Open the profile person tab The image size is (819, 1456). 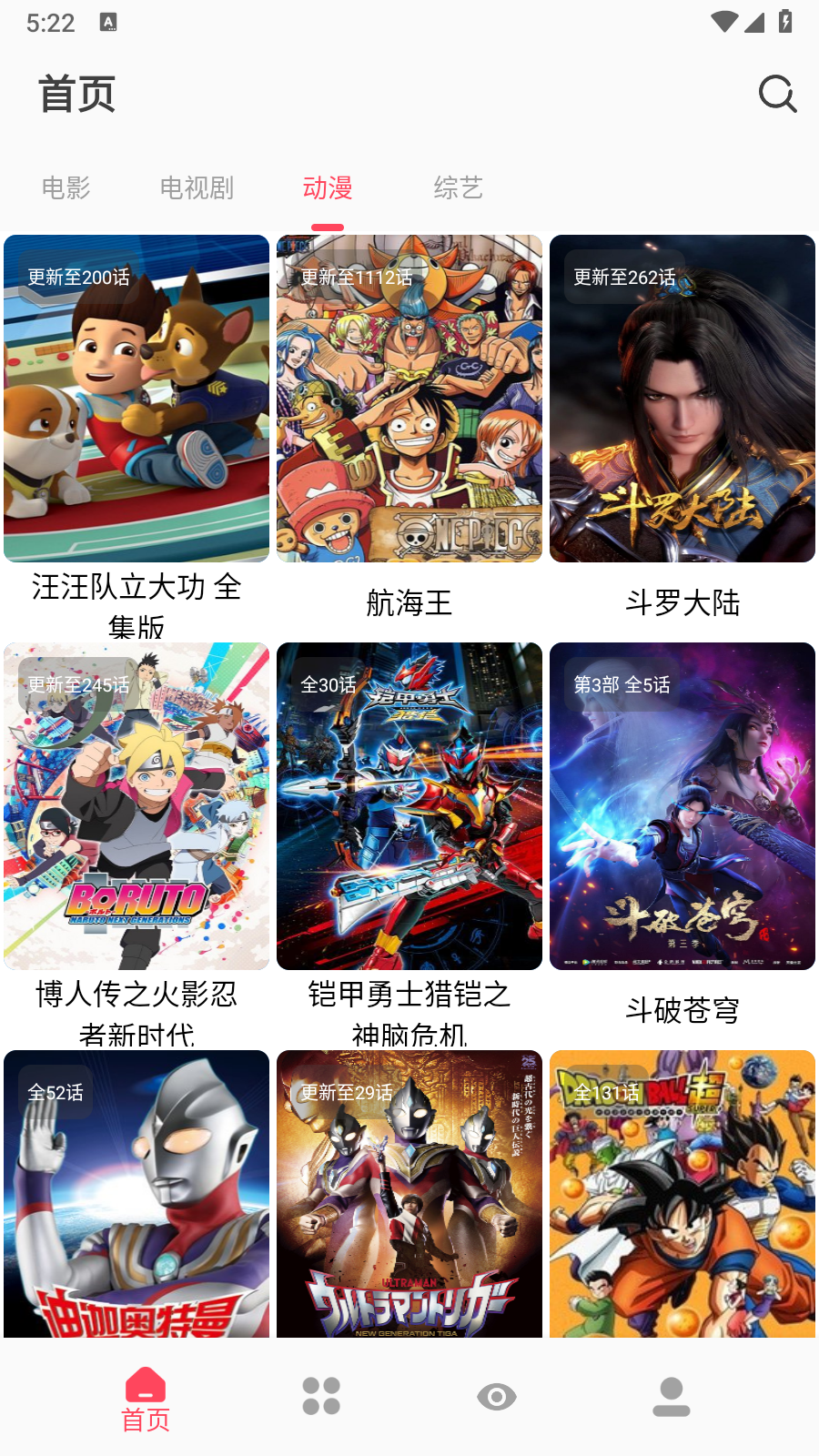tap(672, 1396)
